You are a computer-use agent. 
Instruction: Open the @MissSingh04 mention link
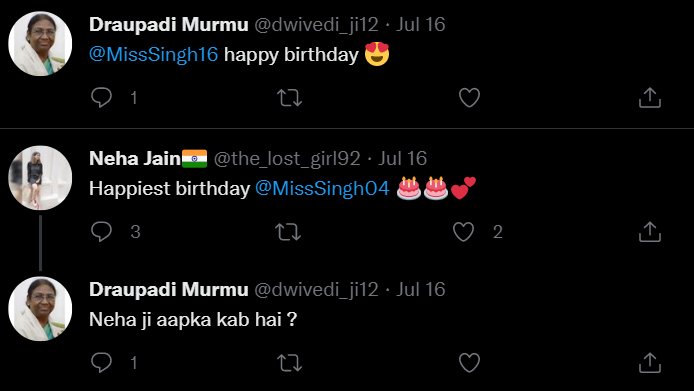pyautogui.click(x=322, y=188)
